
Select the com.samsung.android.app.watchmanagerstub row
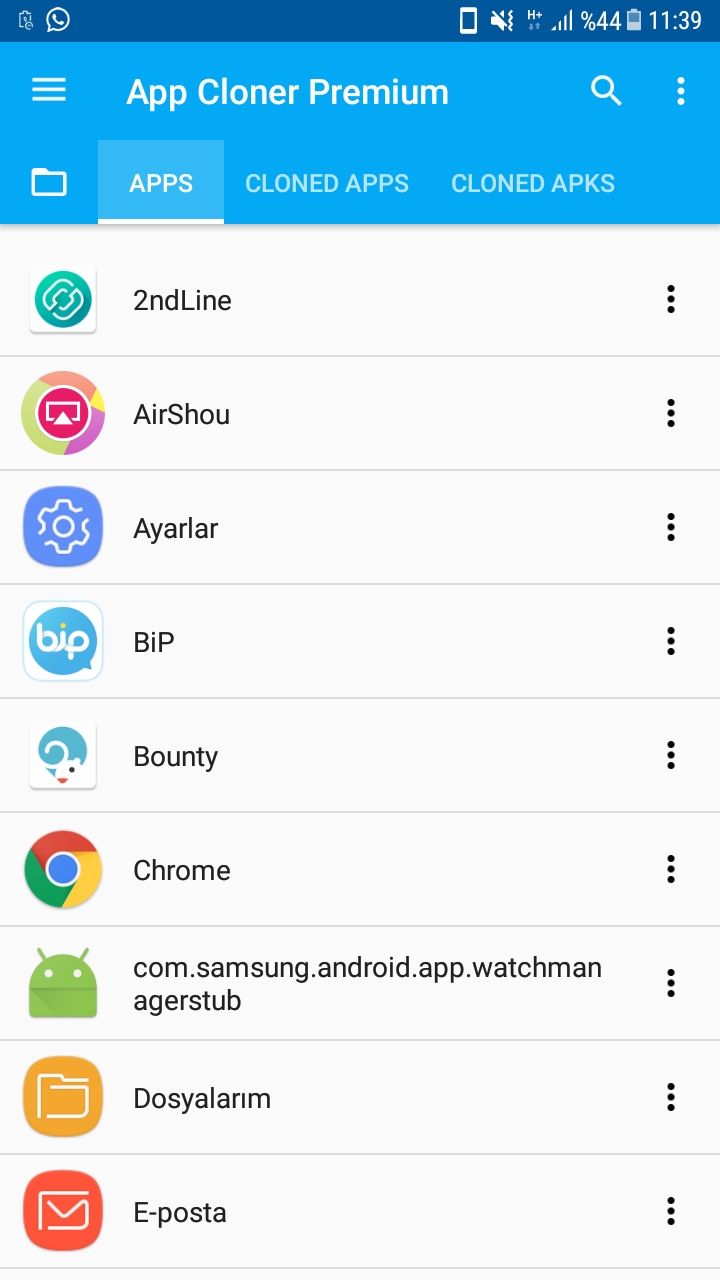(x=367, y=984)
